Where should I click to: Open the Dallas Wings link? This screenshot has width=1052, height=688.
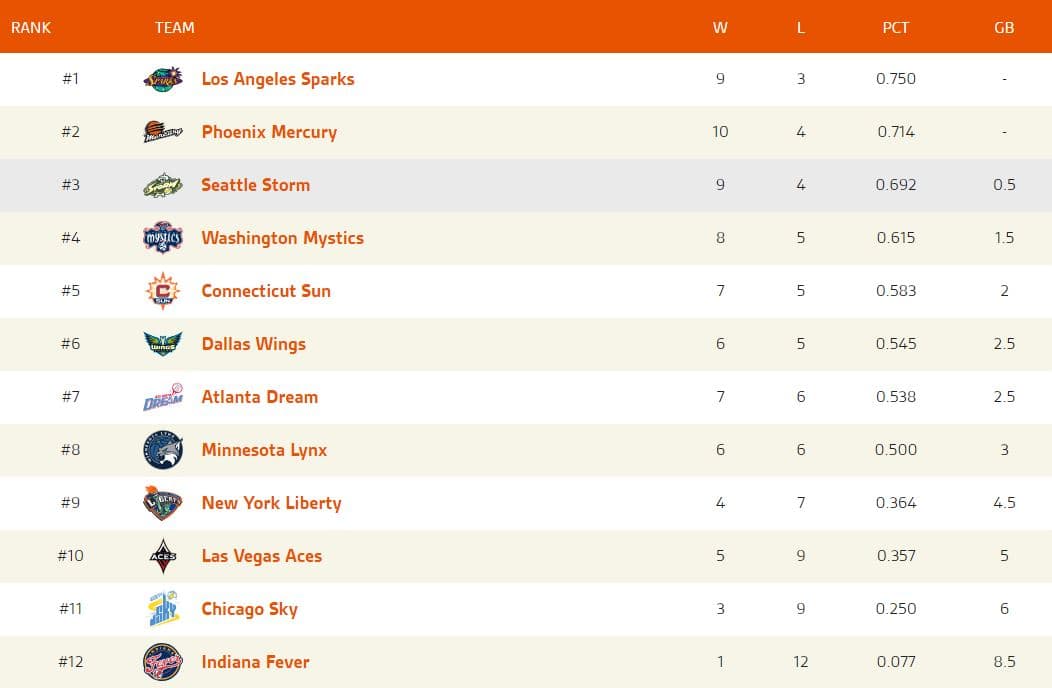tap(253, 344)
